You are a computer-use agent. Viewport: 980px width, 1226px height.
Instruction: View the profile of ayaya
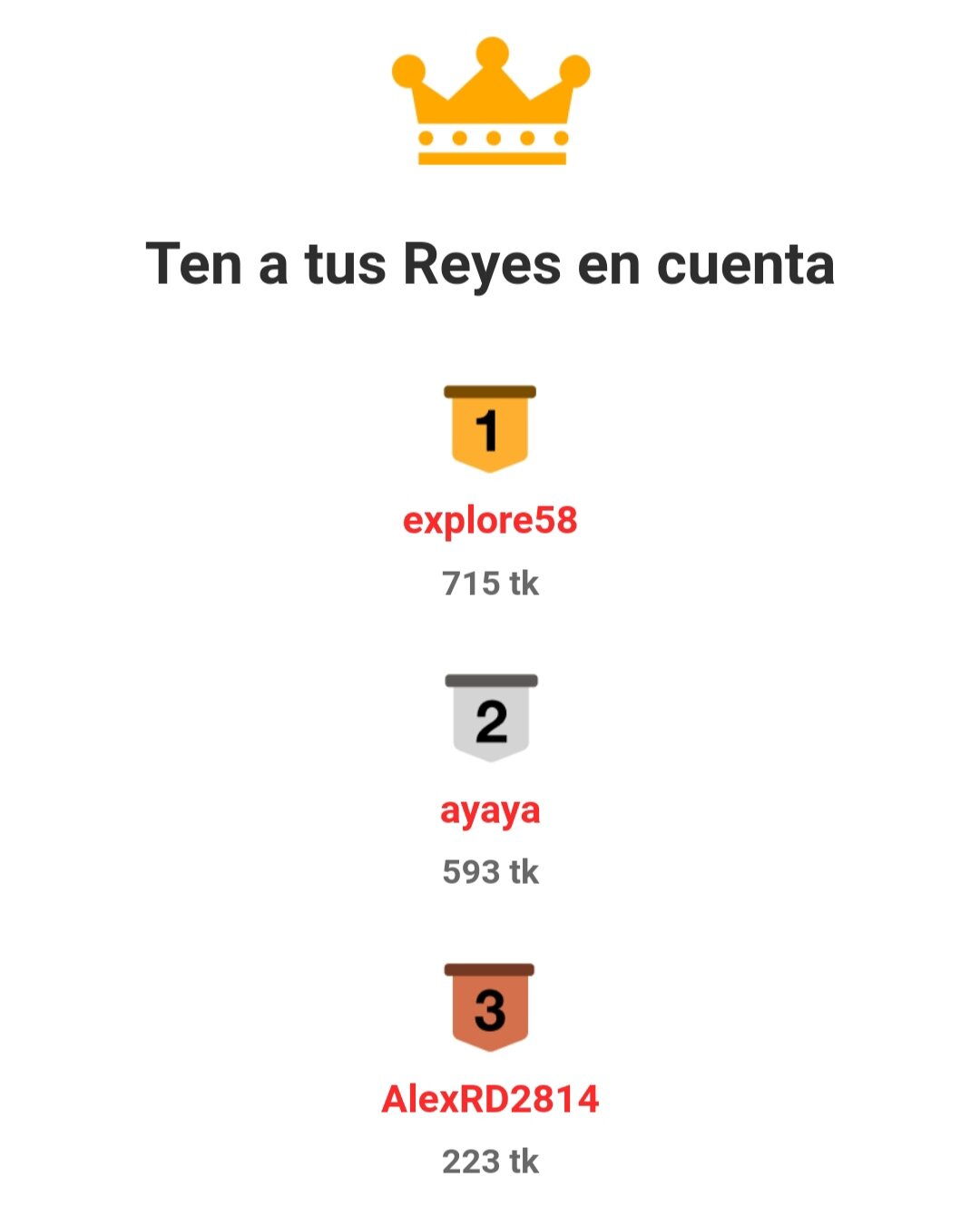pos(490,810)
